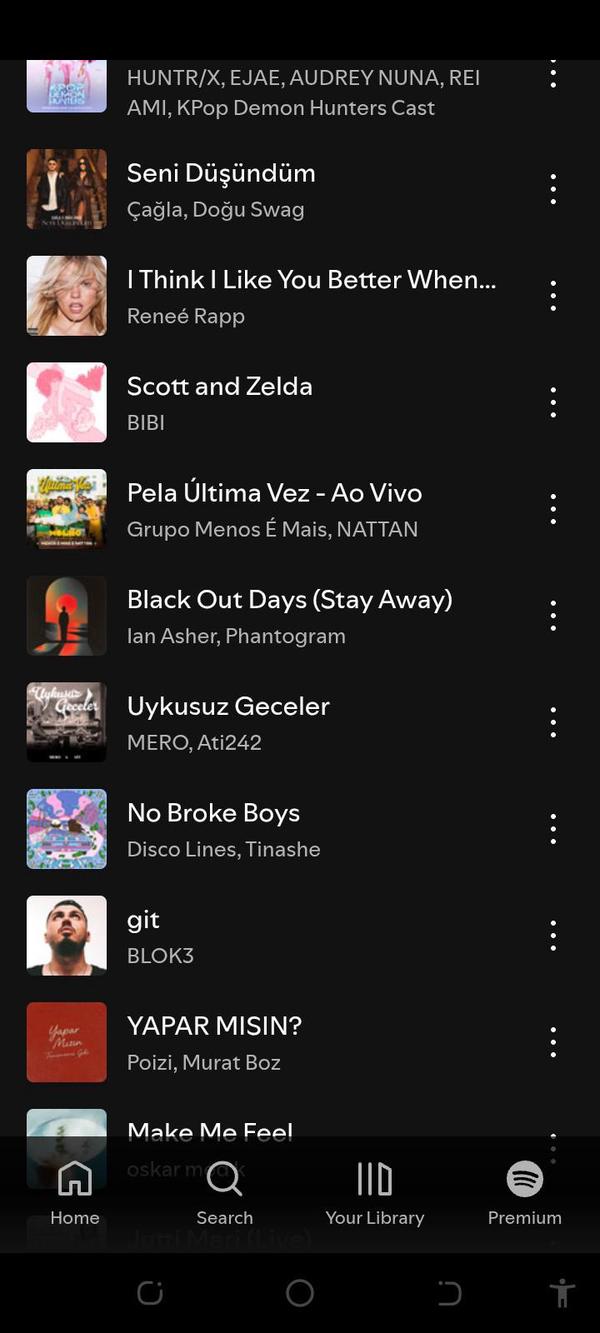Open the three-dot menu for git

[x=553, y=936]
